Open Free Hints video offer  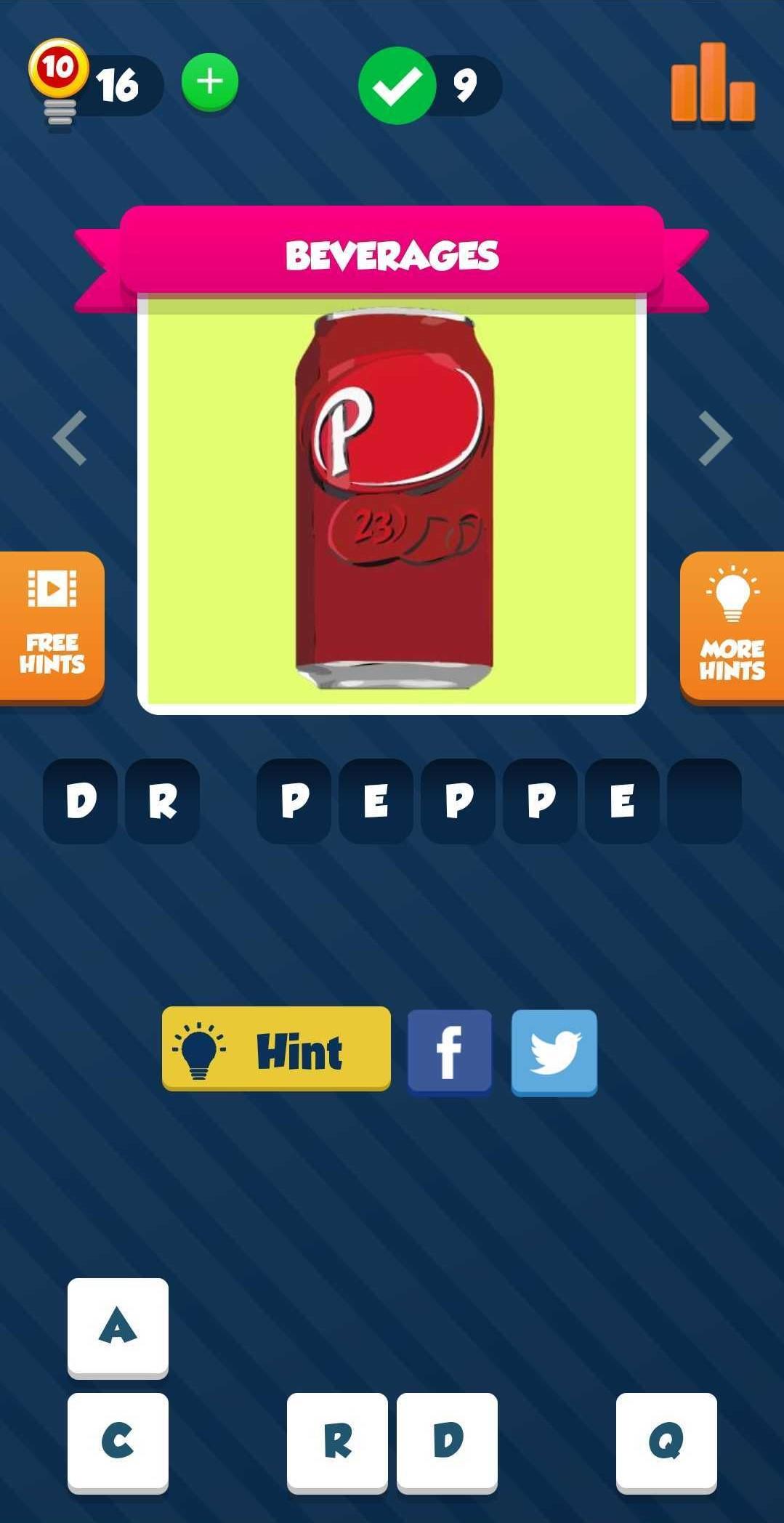51,625
